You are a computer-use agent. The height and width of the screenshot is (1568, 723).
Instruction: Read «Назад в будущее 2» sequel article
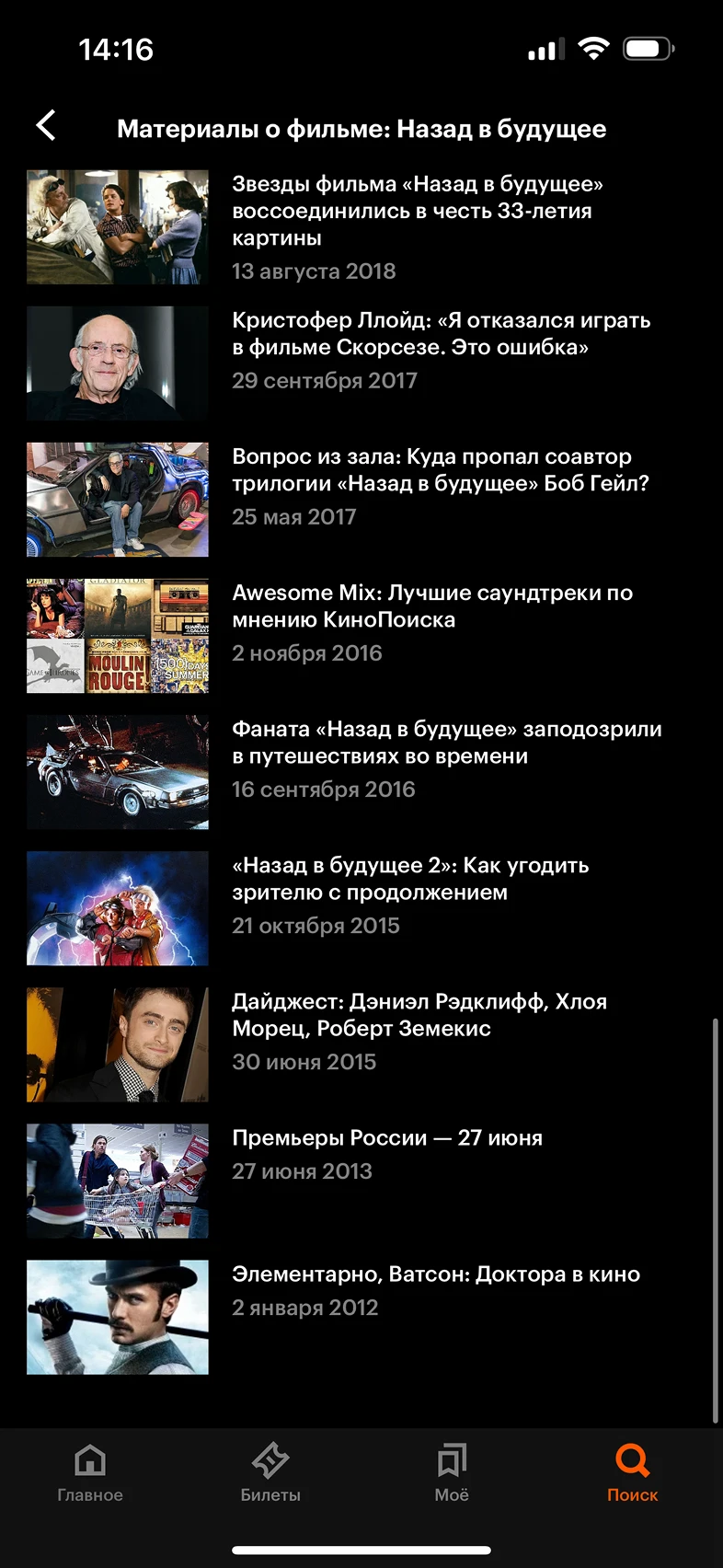pyautogui.click(x=410, y=879)
